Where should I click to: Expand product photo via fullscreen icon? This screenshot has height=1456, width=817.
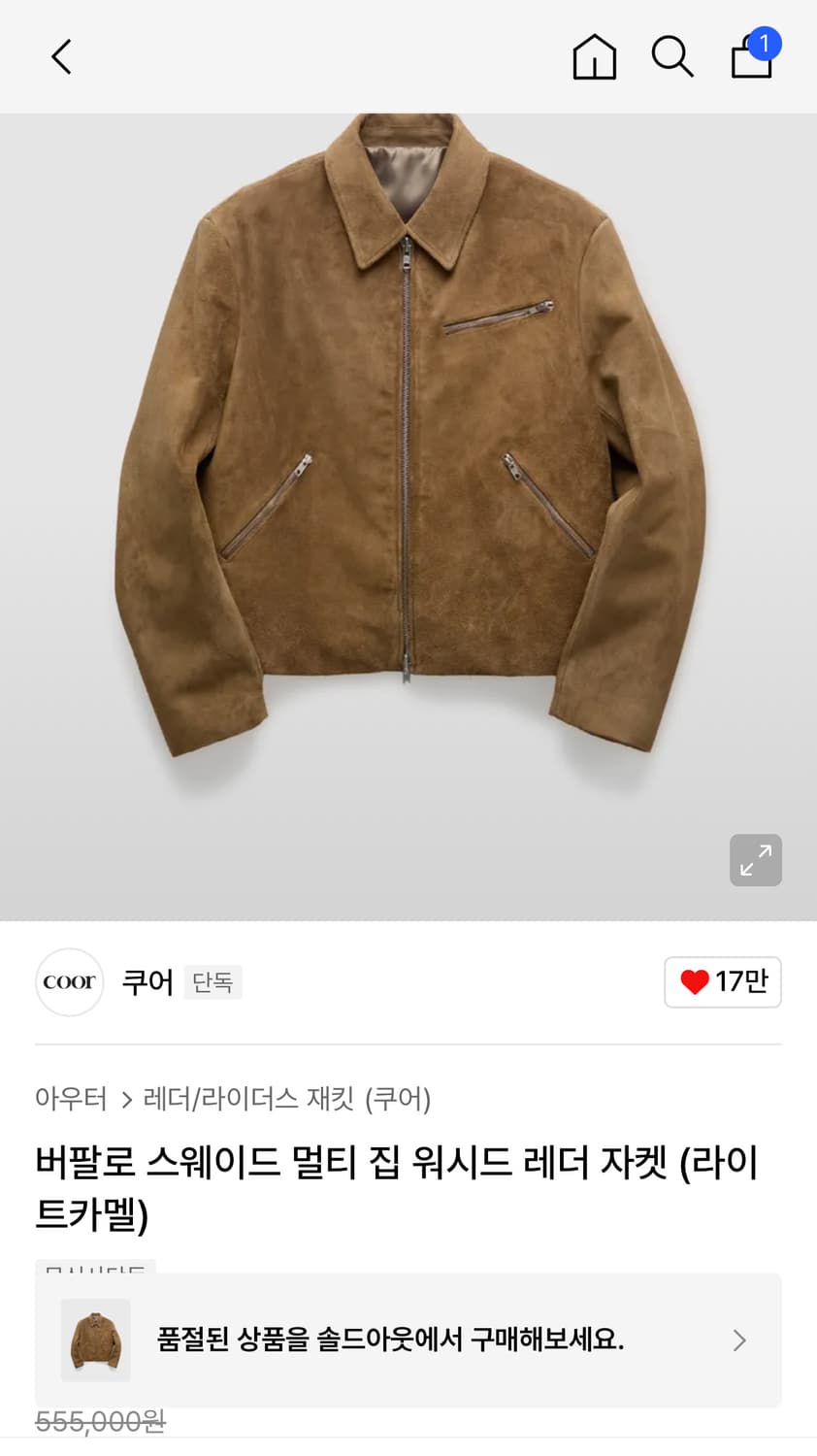tap(755, 860)
